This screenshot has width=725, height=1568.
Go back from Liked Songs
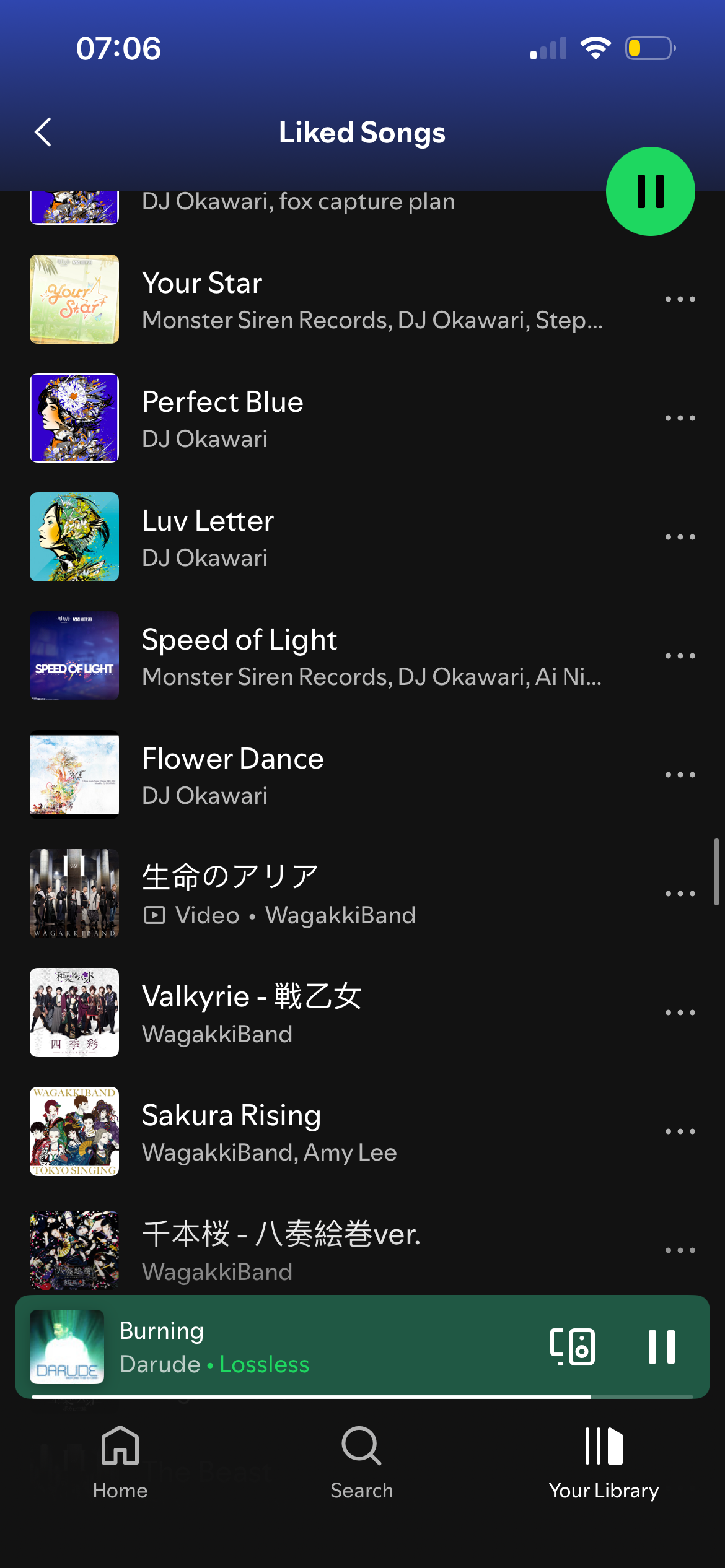43,132
